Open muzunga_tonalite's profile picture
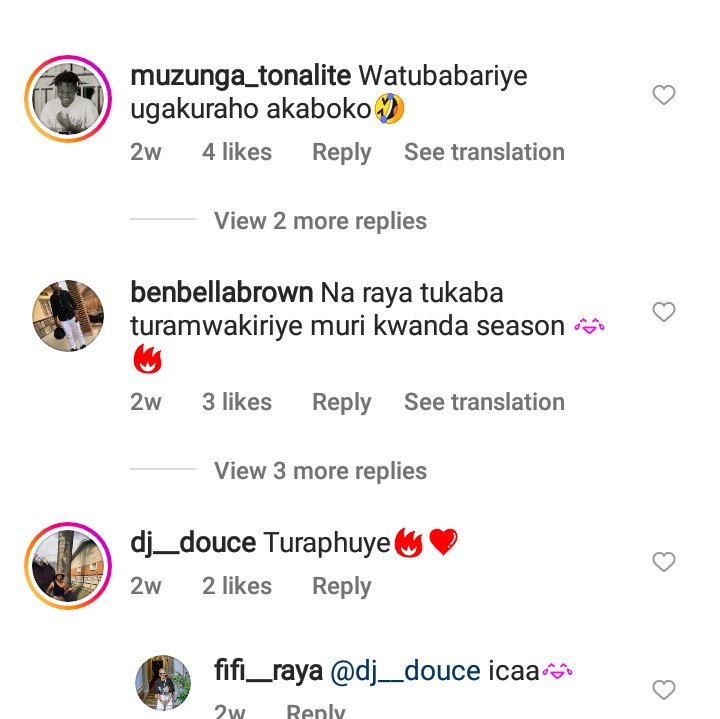This screenshot has width=720, height=719. click(x=67, y=99)
